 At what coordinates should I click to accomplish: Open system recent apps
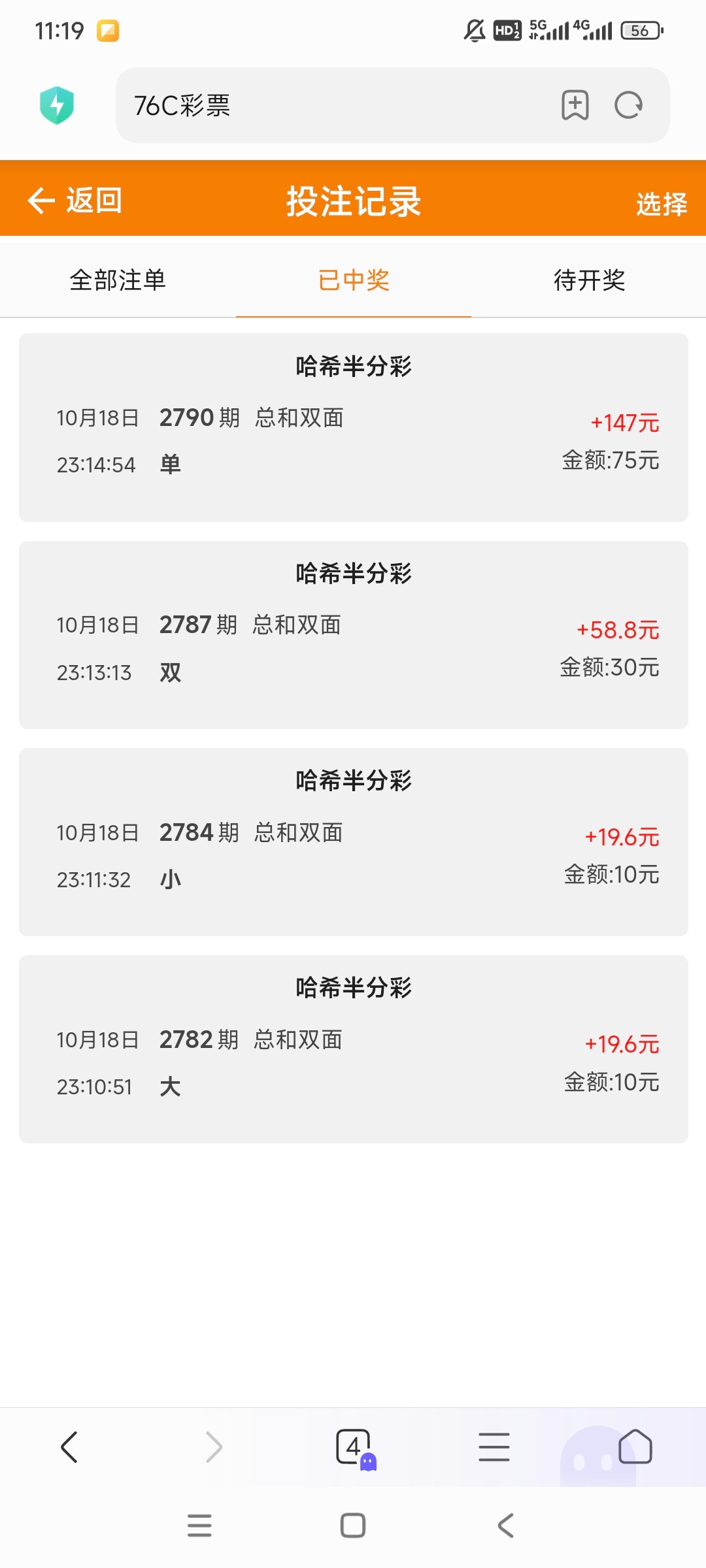pyautogui.click(x=199, y=1526)
